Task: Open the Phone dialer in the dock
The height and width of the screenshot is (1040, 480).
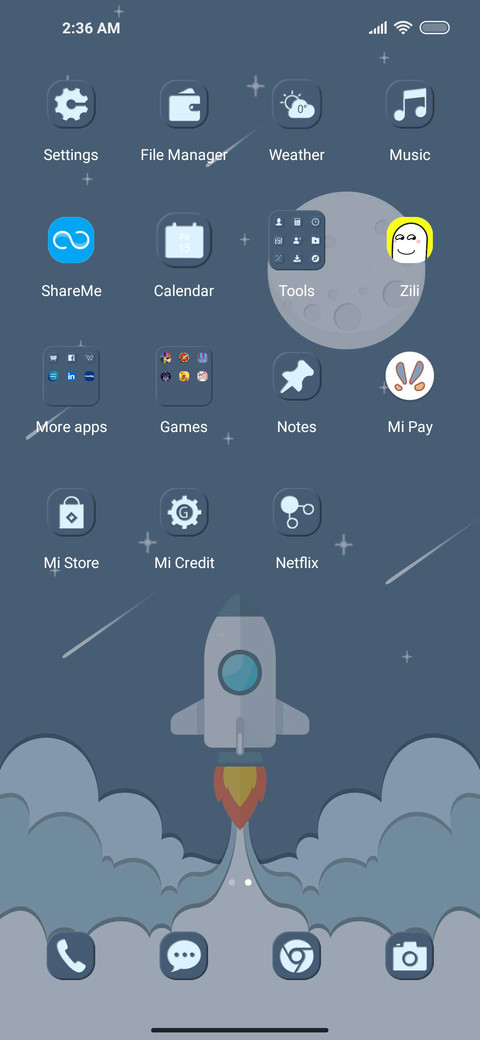Action: click(71, 956)
